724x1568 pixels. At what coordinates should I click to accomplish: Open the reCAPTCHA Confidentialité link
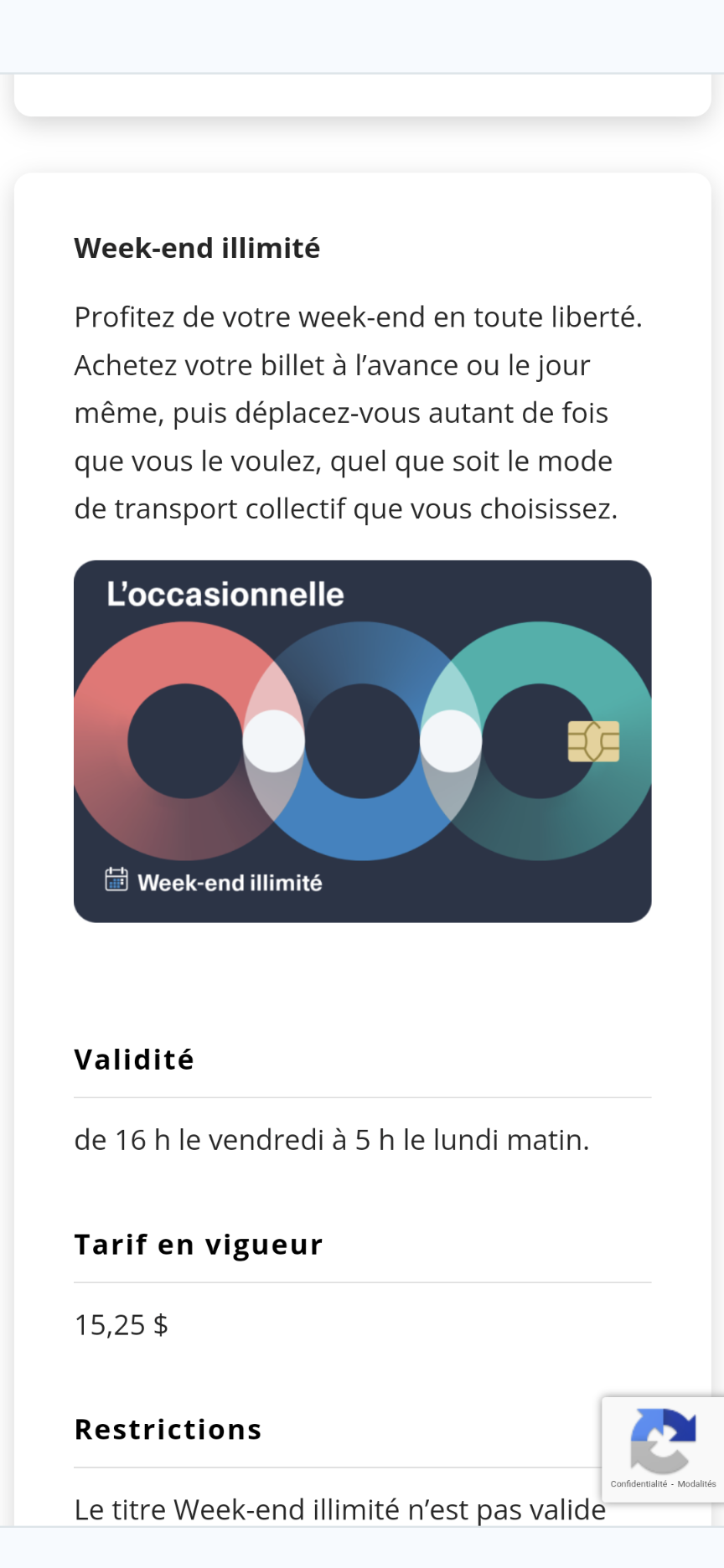639,1483
